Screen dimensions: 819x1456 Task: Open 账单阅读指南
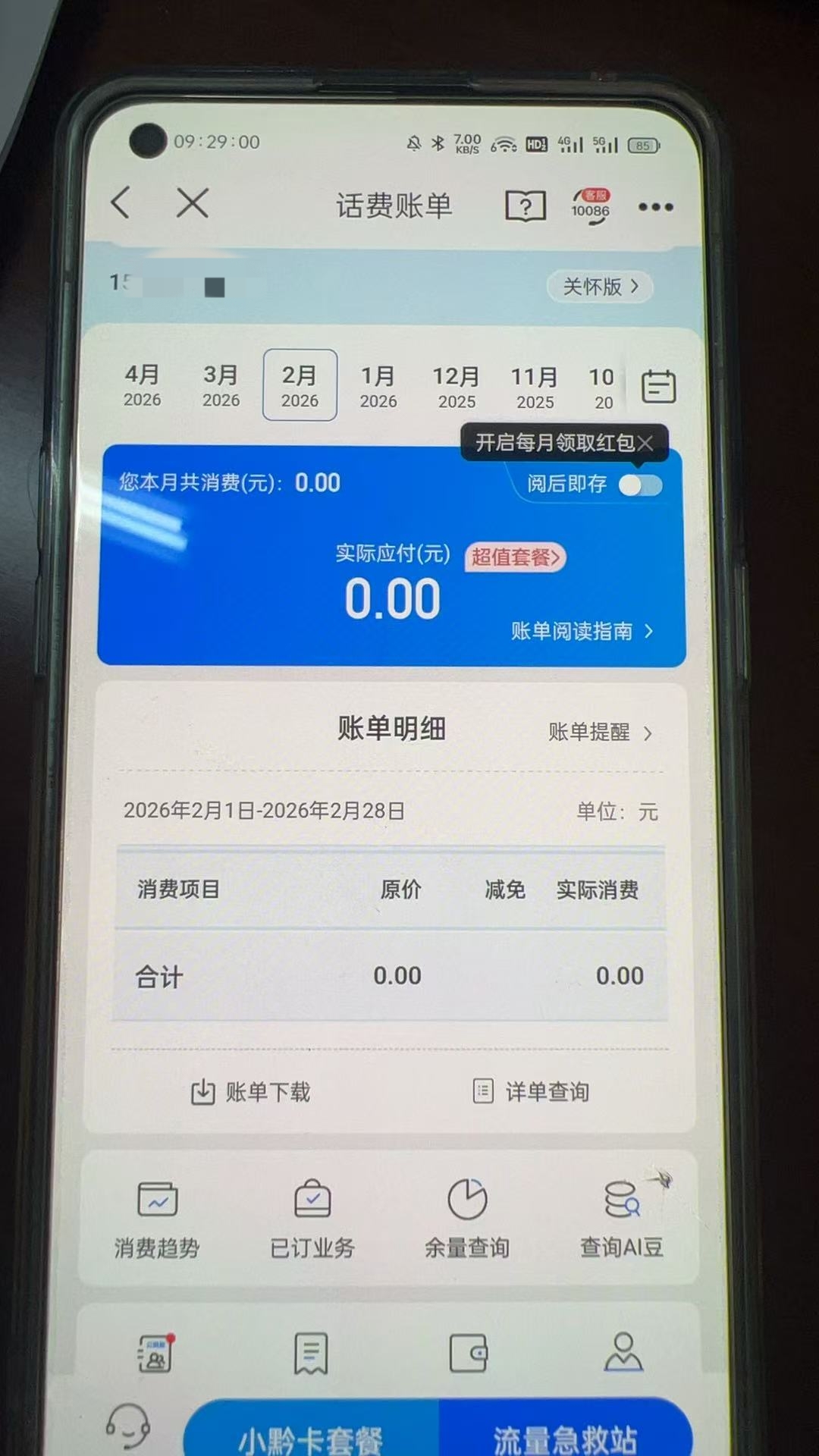(x=582, y=631)
